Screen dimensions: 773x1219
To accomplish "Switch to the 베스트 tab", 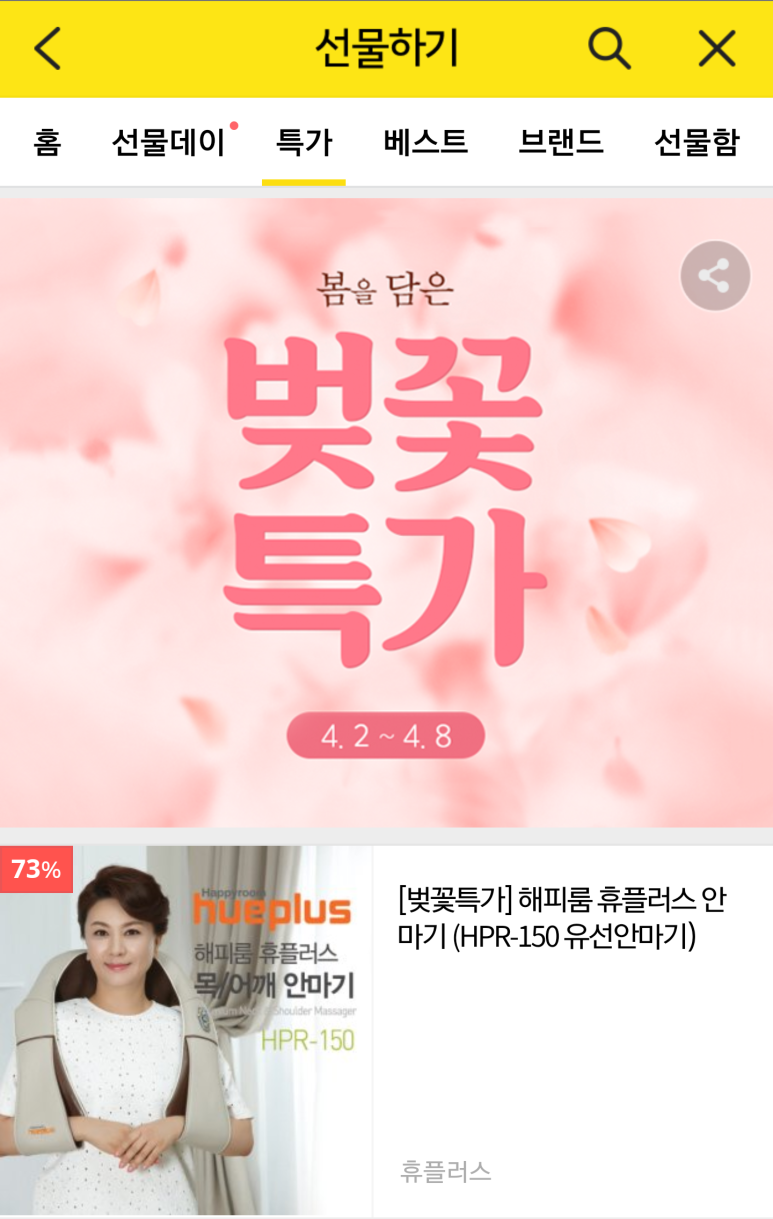I will click(425, 142).
